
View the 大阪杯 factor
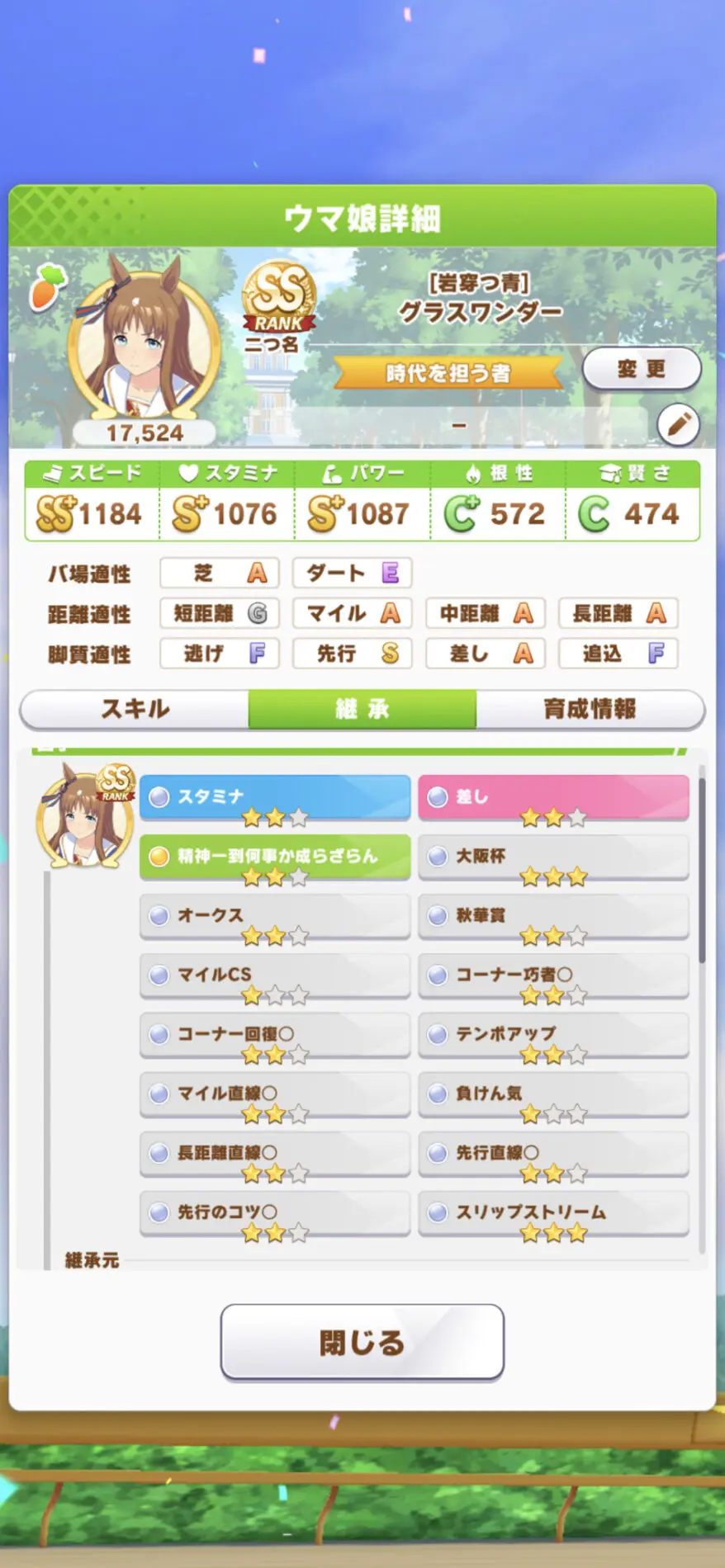(x=553, y=857)
